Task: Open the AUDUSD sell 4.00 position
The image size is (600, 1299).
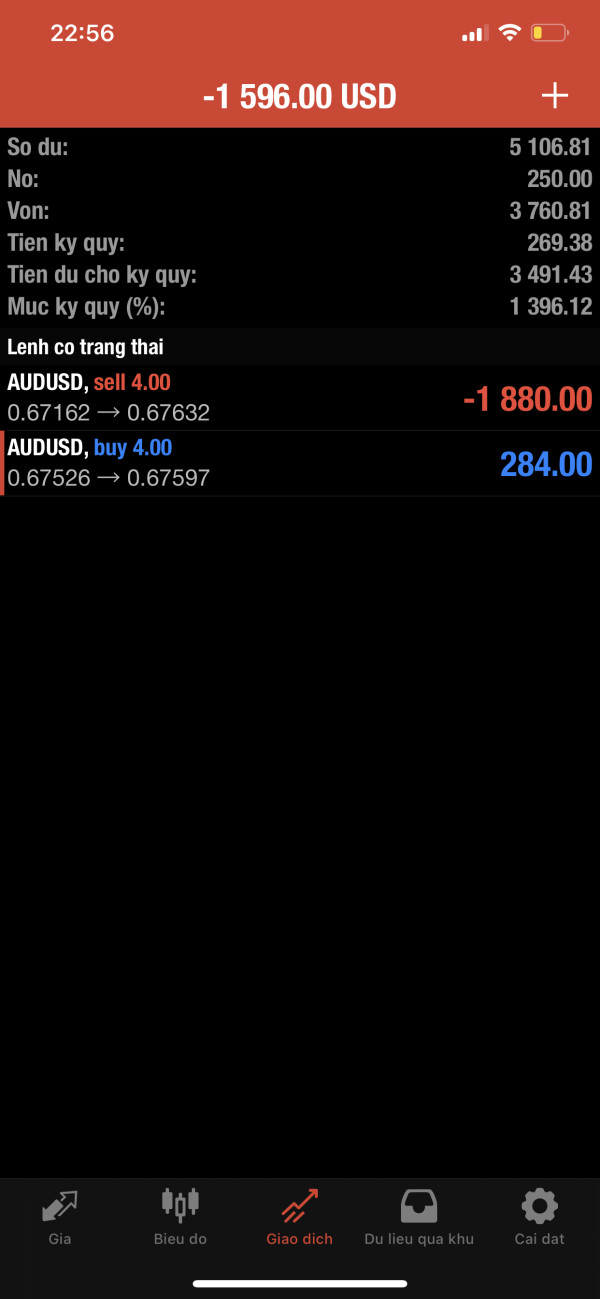Action: tap(300, 398)
